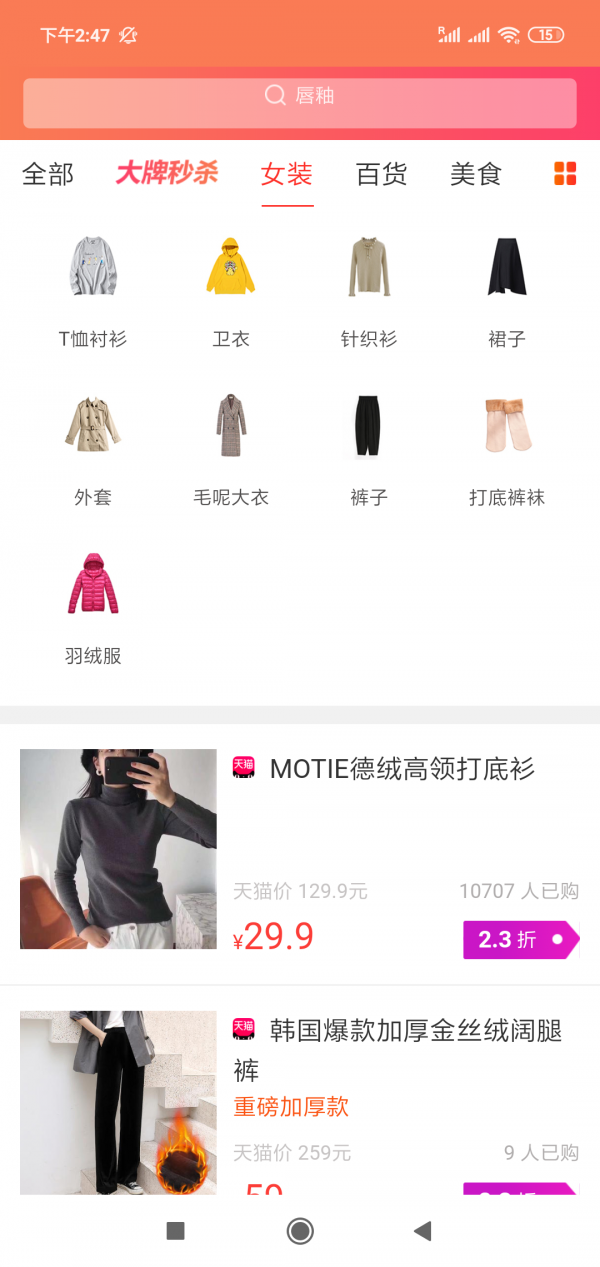View the 羽绒服 category
The width and height of the screenshot is (600, 1267).
(93, 607)
